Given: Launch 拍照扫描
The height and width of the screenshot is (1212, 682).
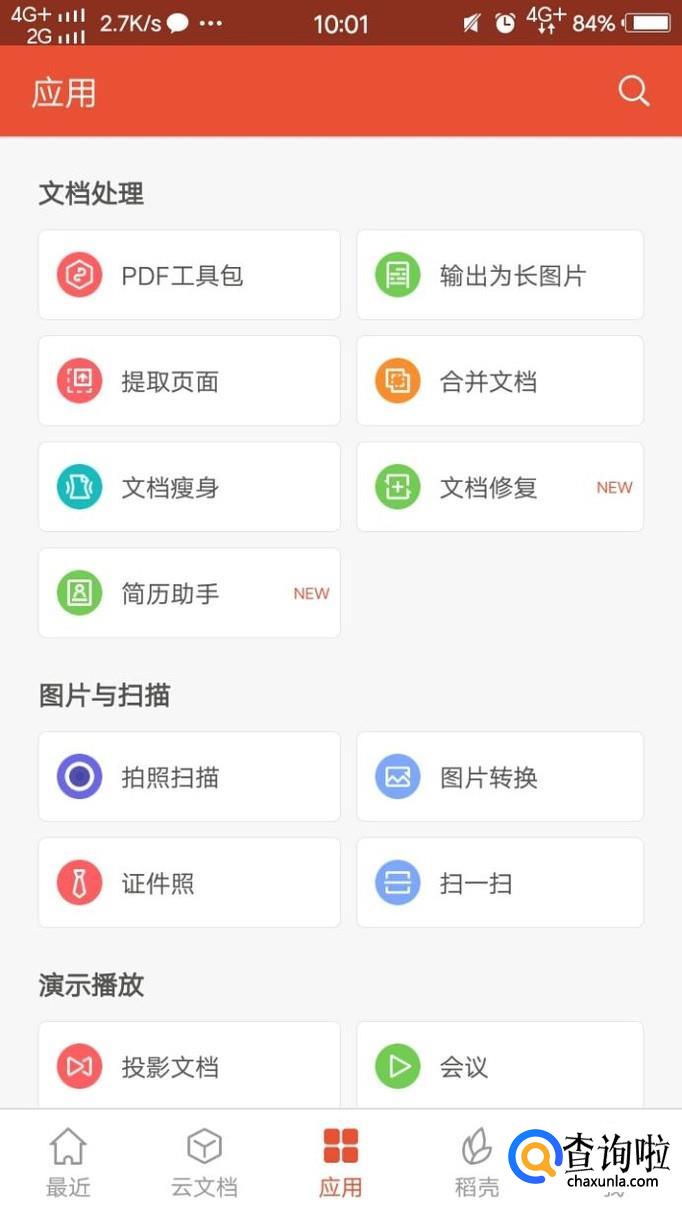Looking at the screenshot, I should (x=189, y=777).
